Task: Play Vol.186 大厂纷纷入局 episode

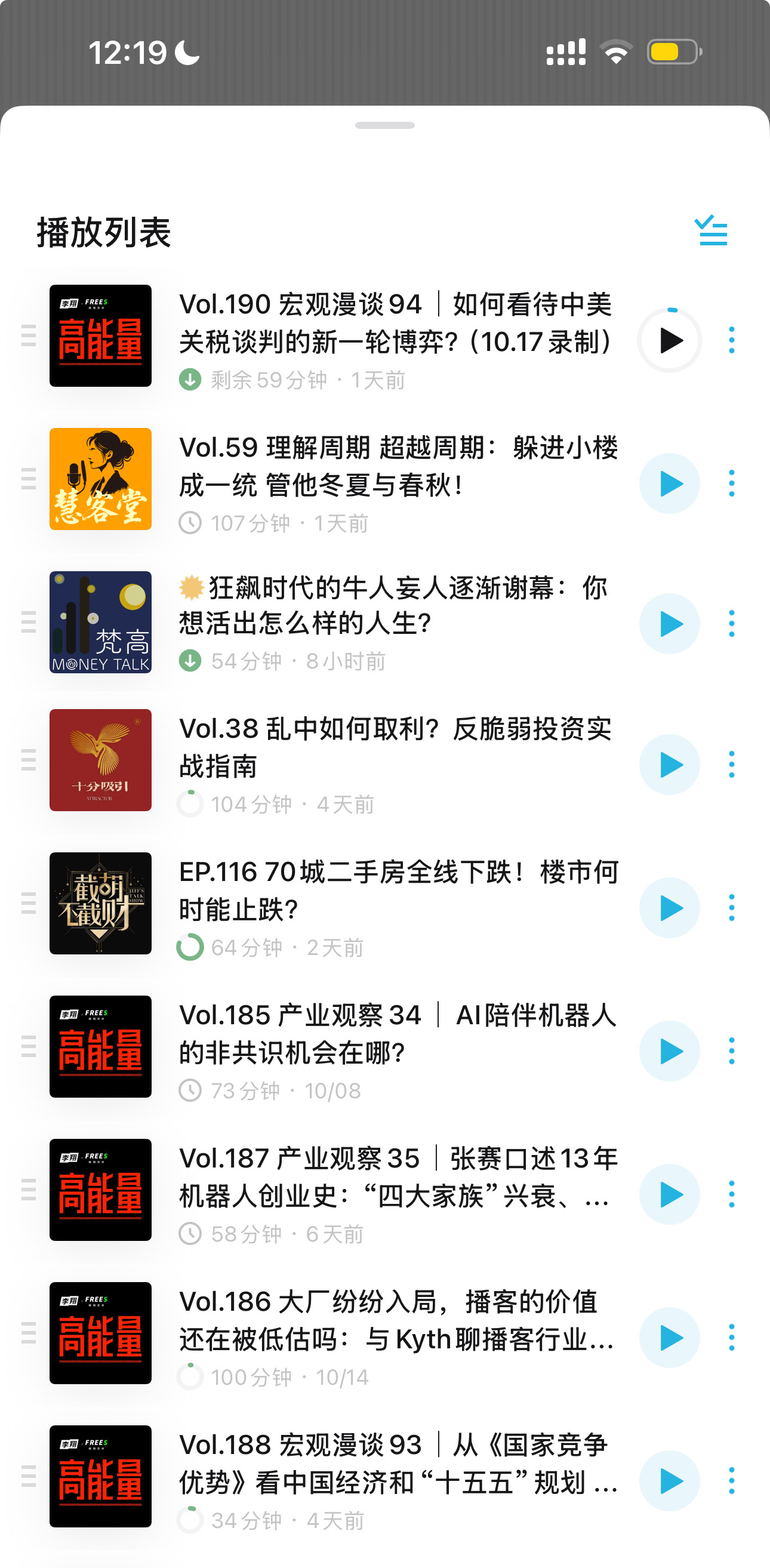Action: point(670,1338)
